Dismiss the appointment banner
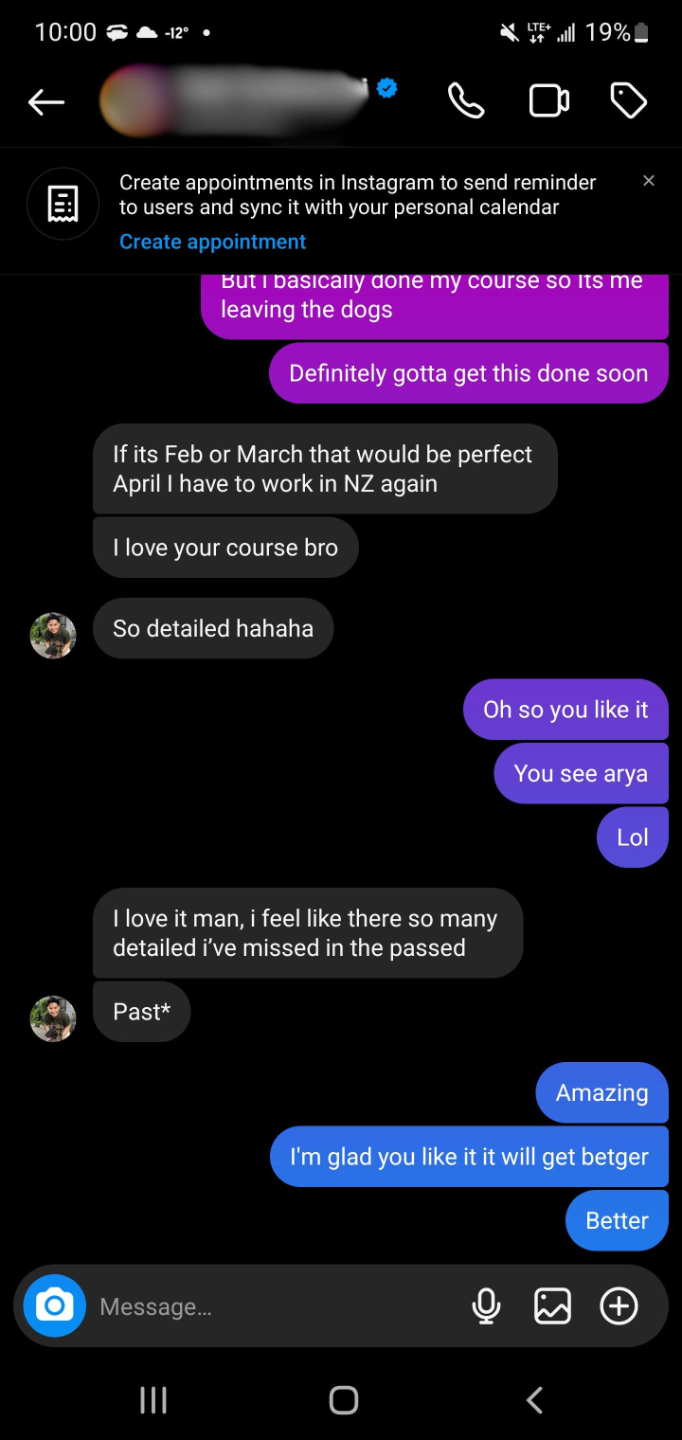682x1440 pixels. click(x=649, y=181)
